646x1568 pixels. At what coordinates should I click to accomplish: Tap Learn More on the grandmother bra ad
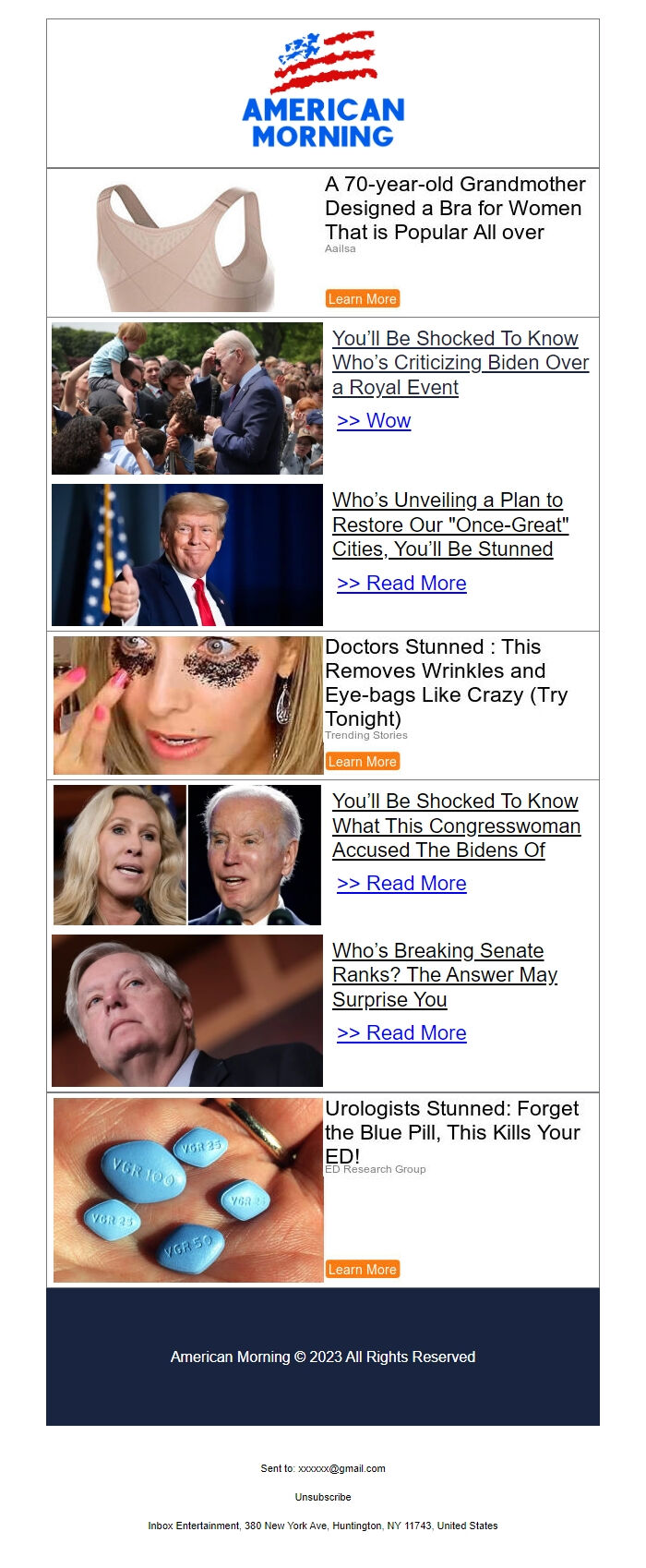coord(362,299)
